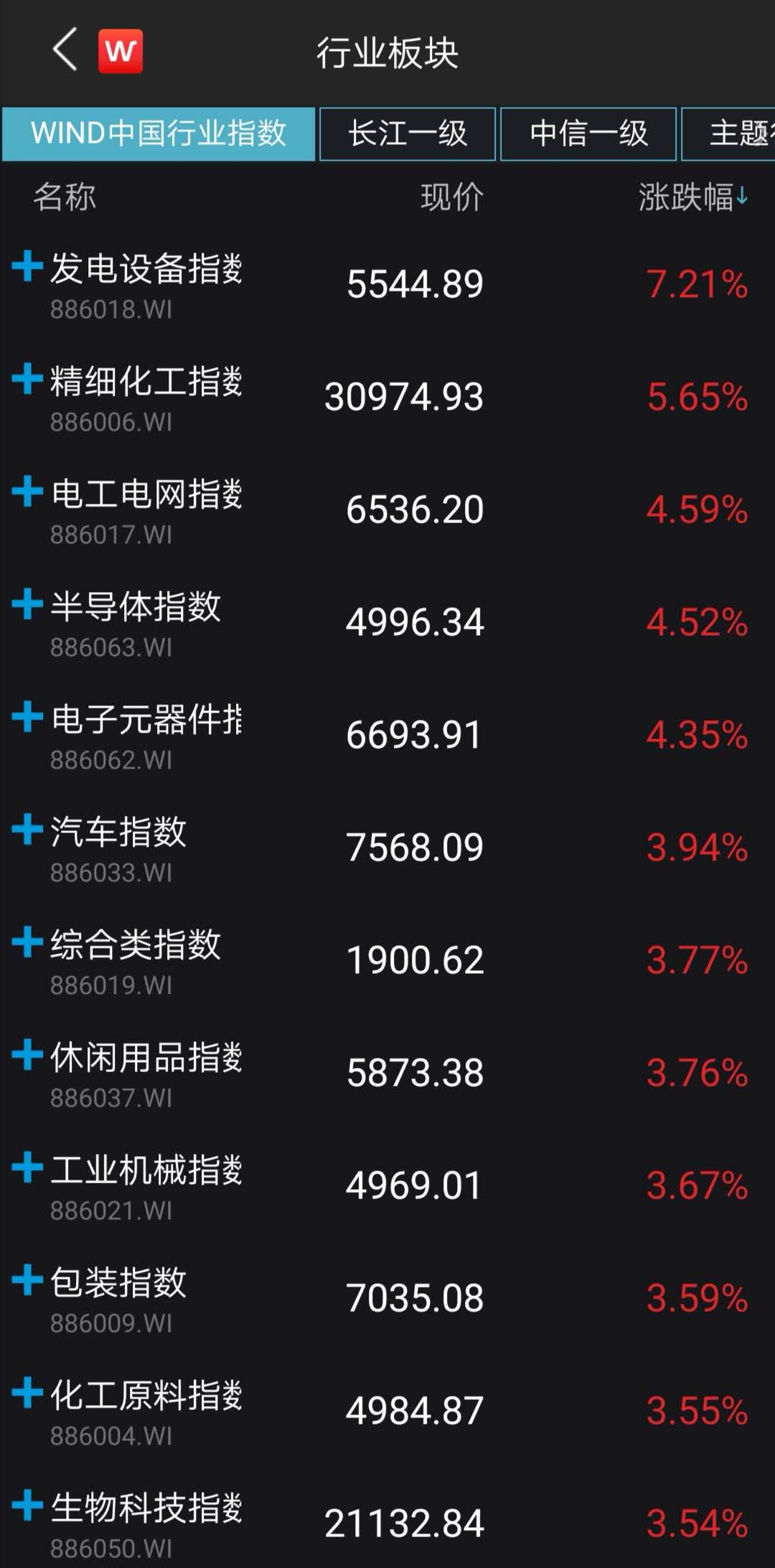Screen dimensions: 775x1568
Task: Switch to the 中信一级 tab
Action: [588, 133]
